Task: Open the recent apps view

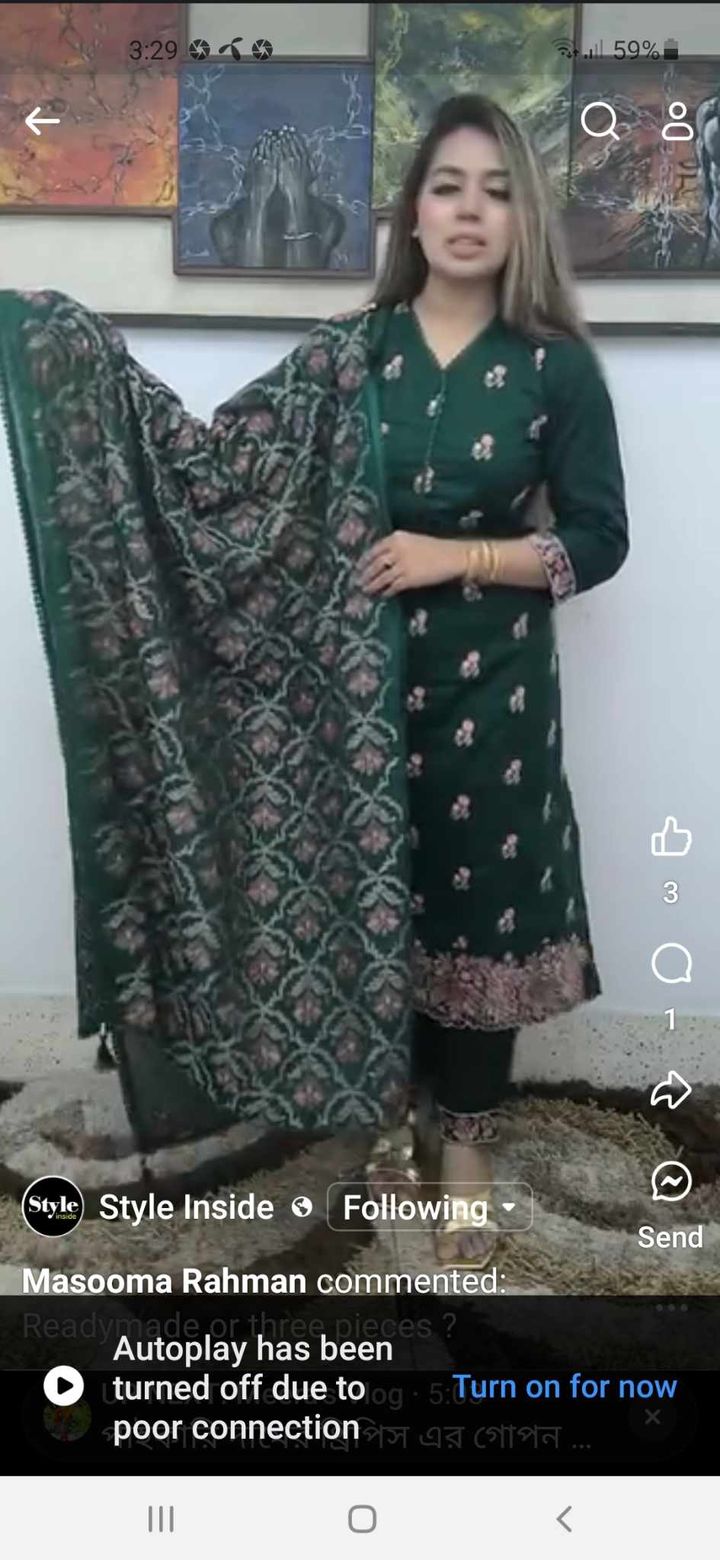Action: (x=161, y=1519)
